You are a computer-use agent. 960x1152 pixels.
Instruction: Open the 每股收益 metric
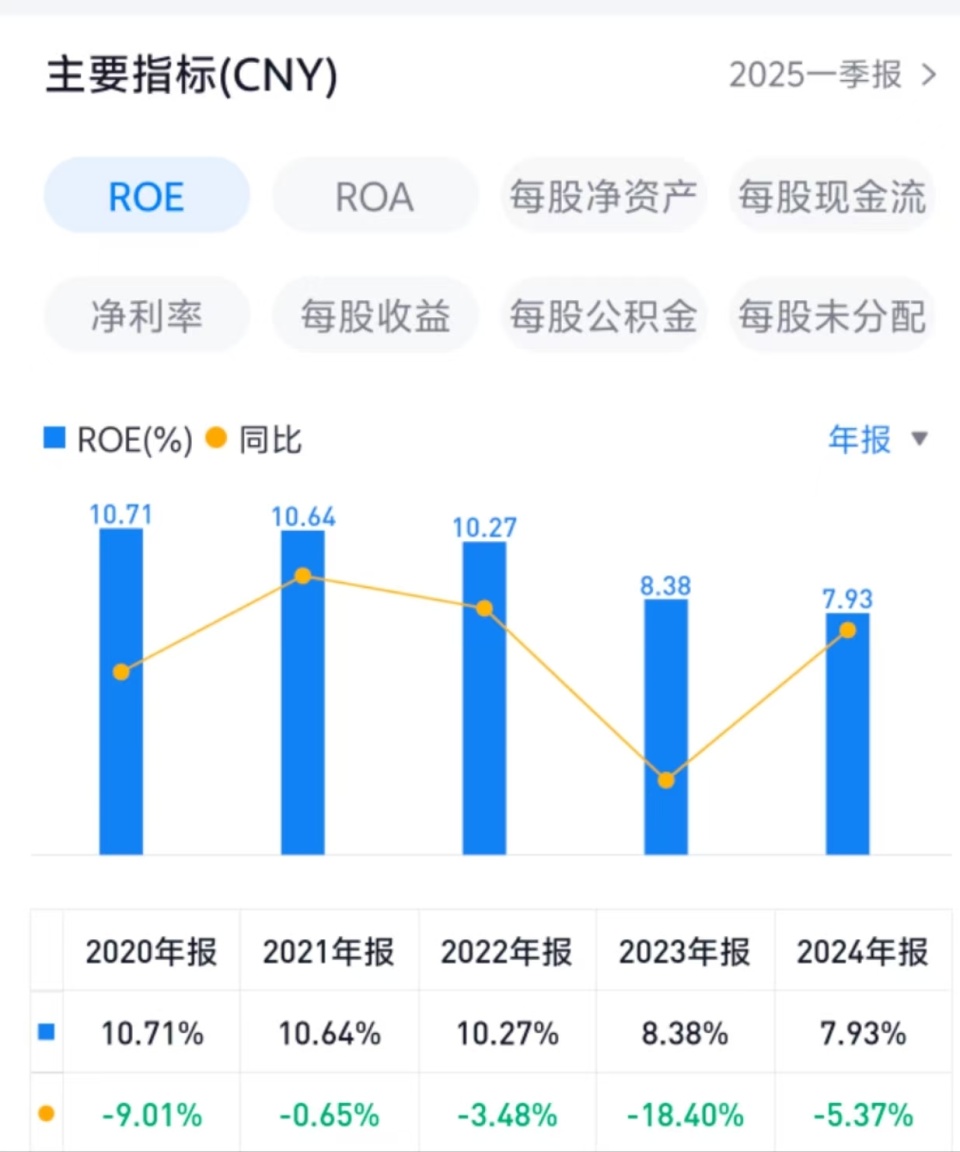click(x=374, y=315)
